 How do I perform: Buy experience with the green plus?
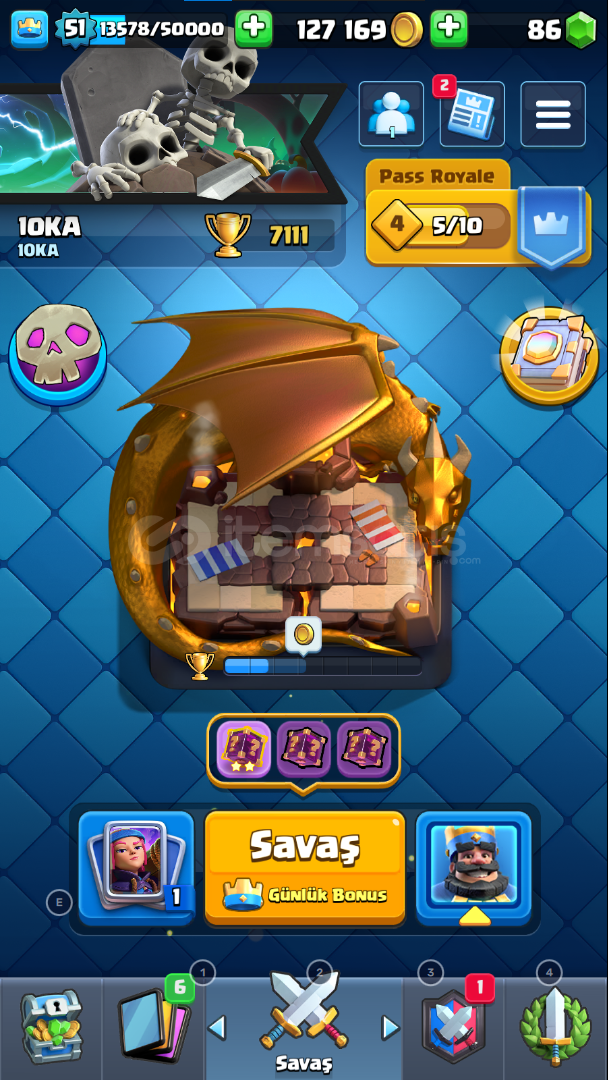tap(254, 29)
